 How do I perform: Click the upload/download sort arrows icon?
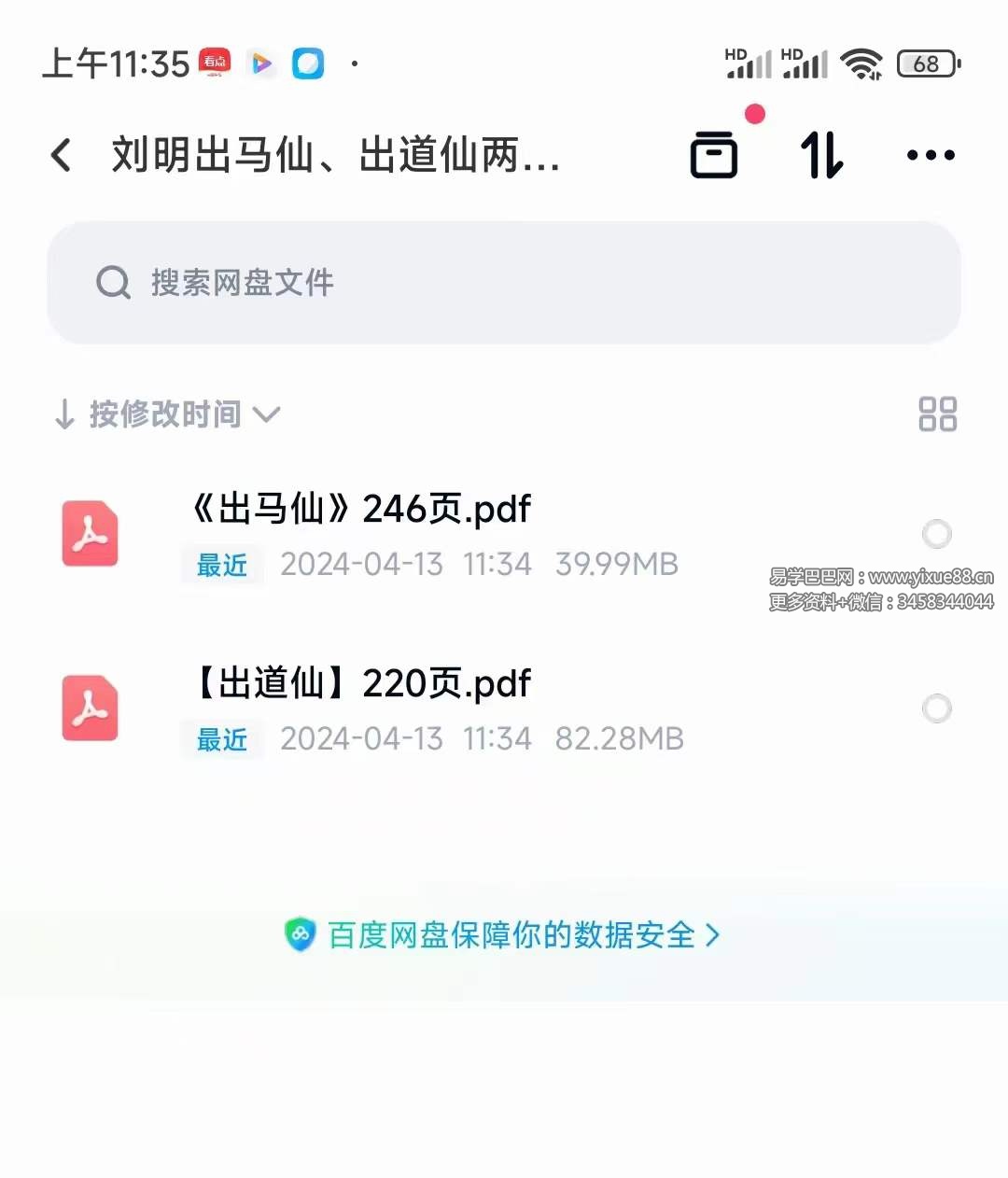pyautogui.click(x=819, y=156)
